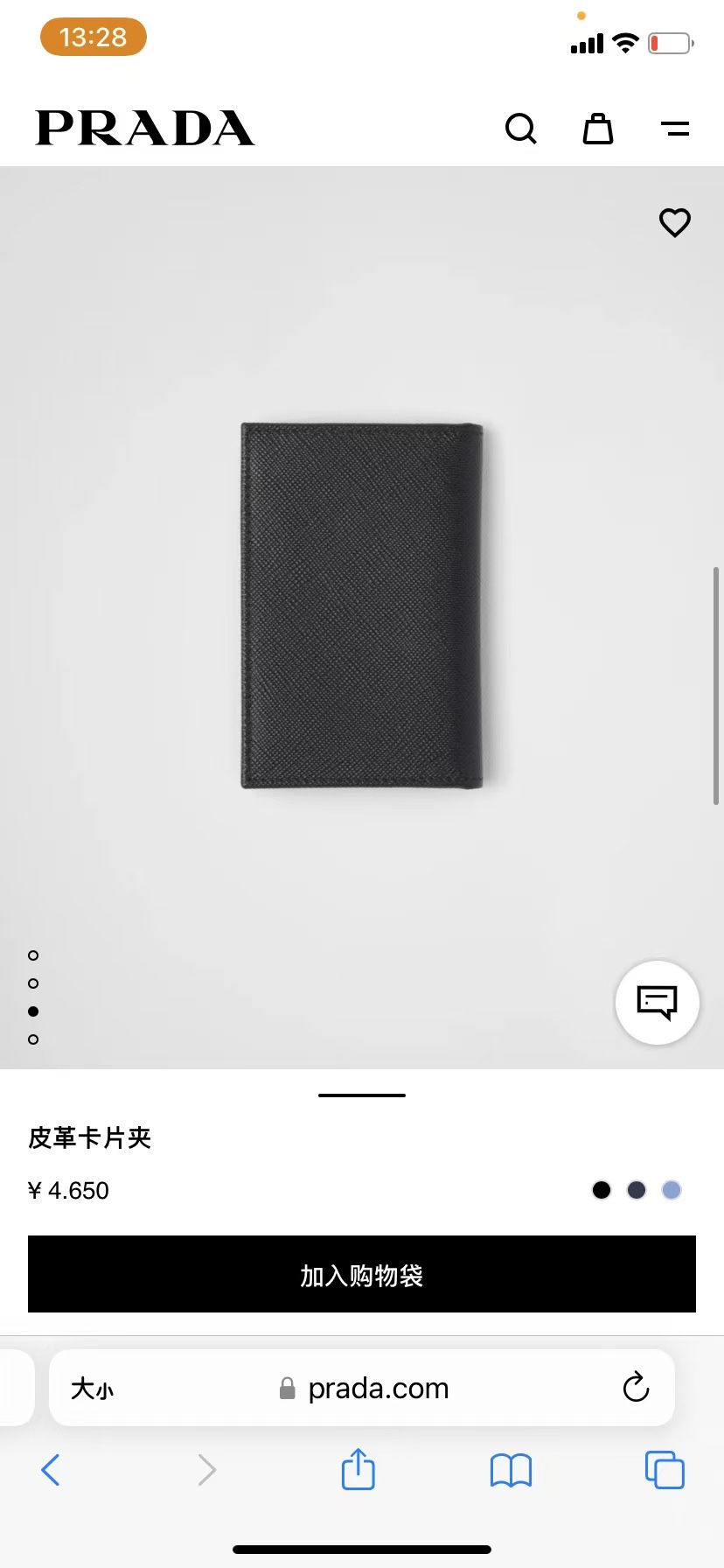Image resolution: width=724 pixels, height=1568 pixels.
Task: Open the shopping bag
Action: click(598, 129)
